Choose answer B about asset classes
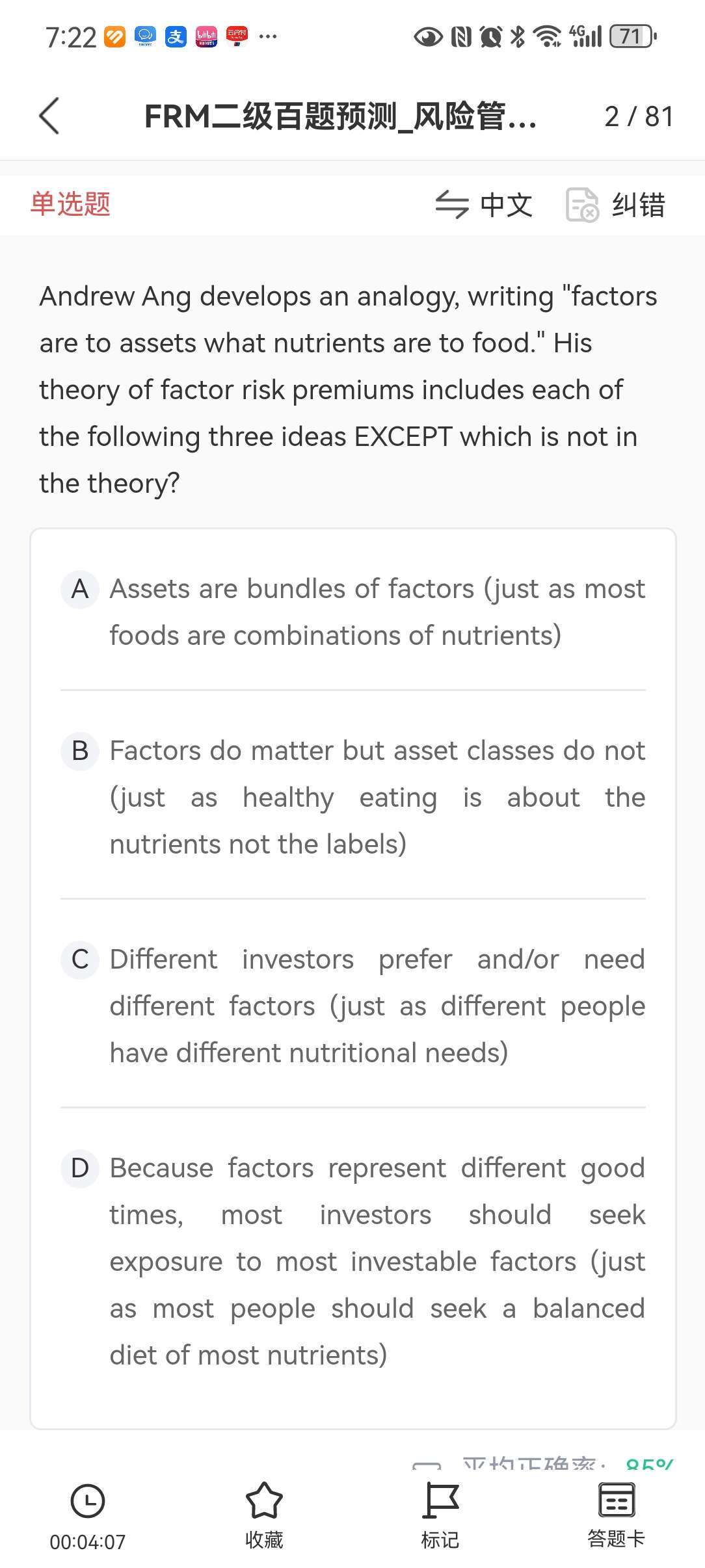This screenshot has height=1568, width=705. (x=352, y=797)
